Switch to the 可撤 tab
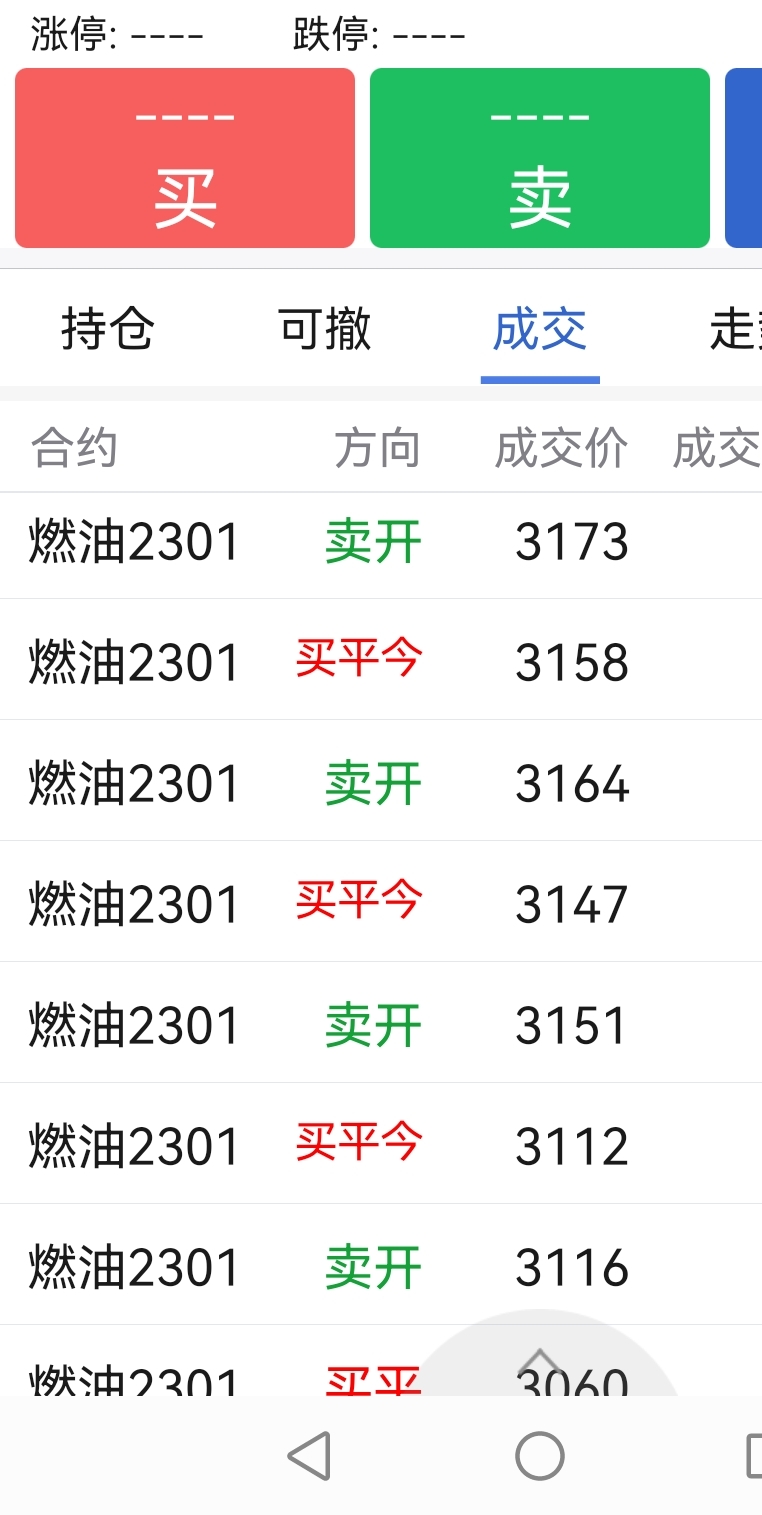 coord(325,329)
